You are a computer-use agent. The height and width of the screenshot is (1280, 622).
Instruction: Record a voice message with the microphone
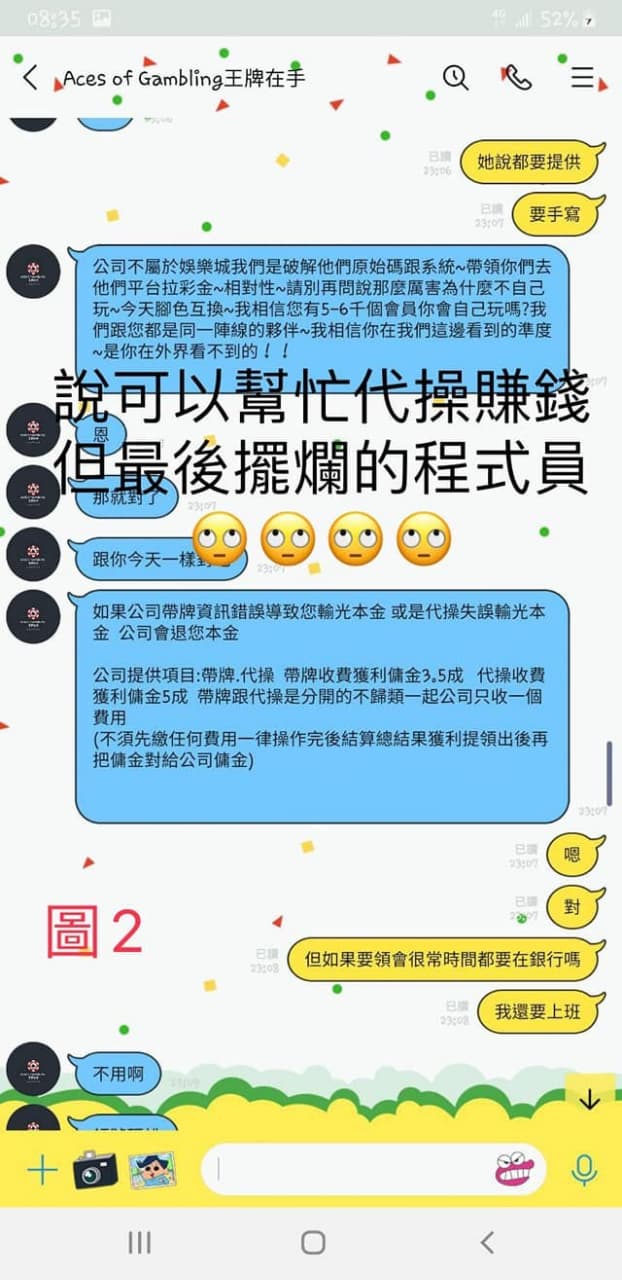584,1169
